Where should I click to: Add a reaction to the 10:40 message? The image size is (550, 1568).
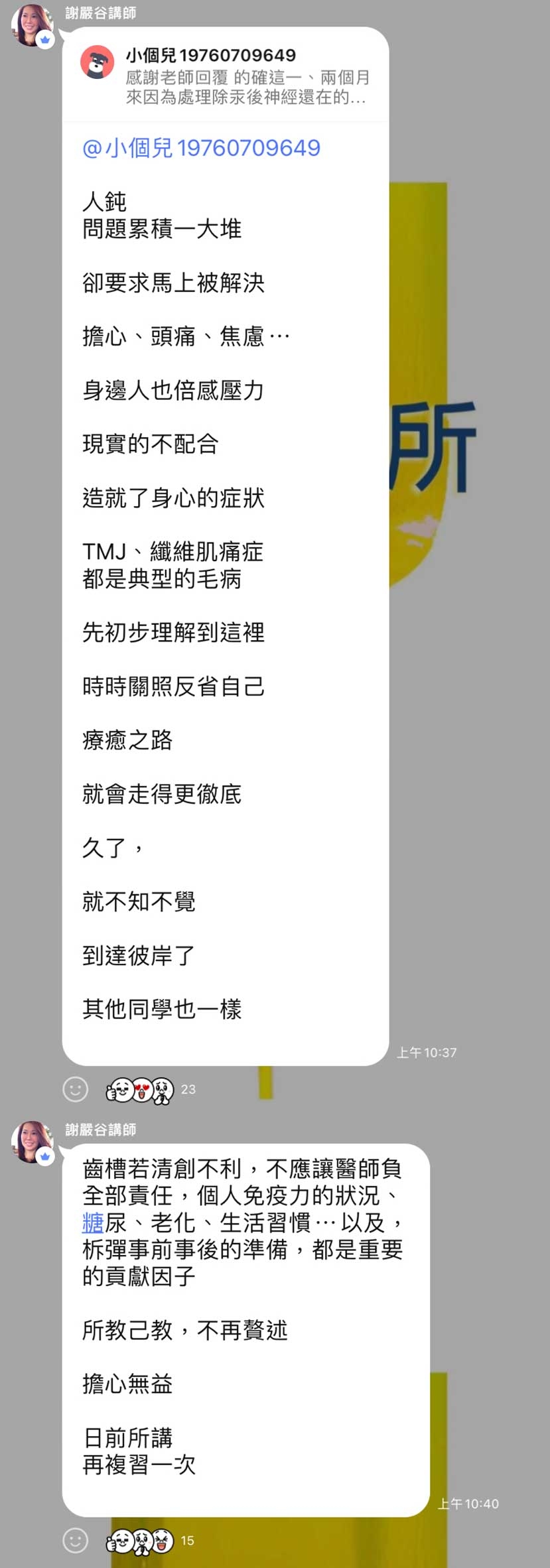75,1541
